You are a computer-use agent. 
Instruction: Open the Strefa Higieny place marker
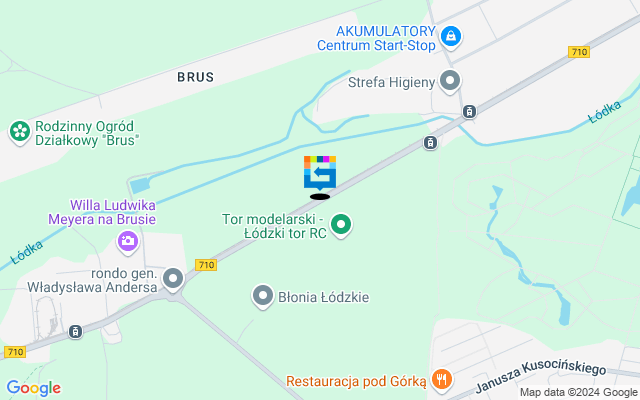coord(452,80)
